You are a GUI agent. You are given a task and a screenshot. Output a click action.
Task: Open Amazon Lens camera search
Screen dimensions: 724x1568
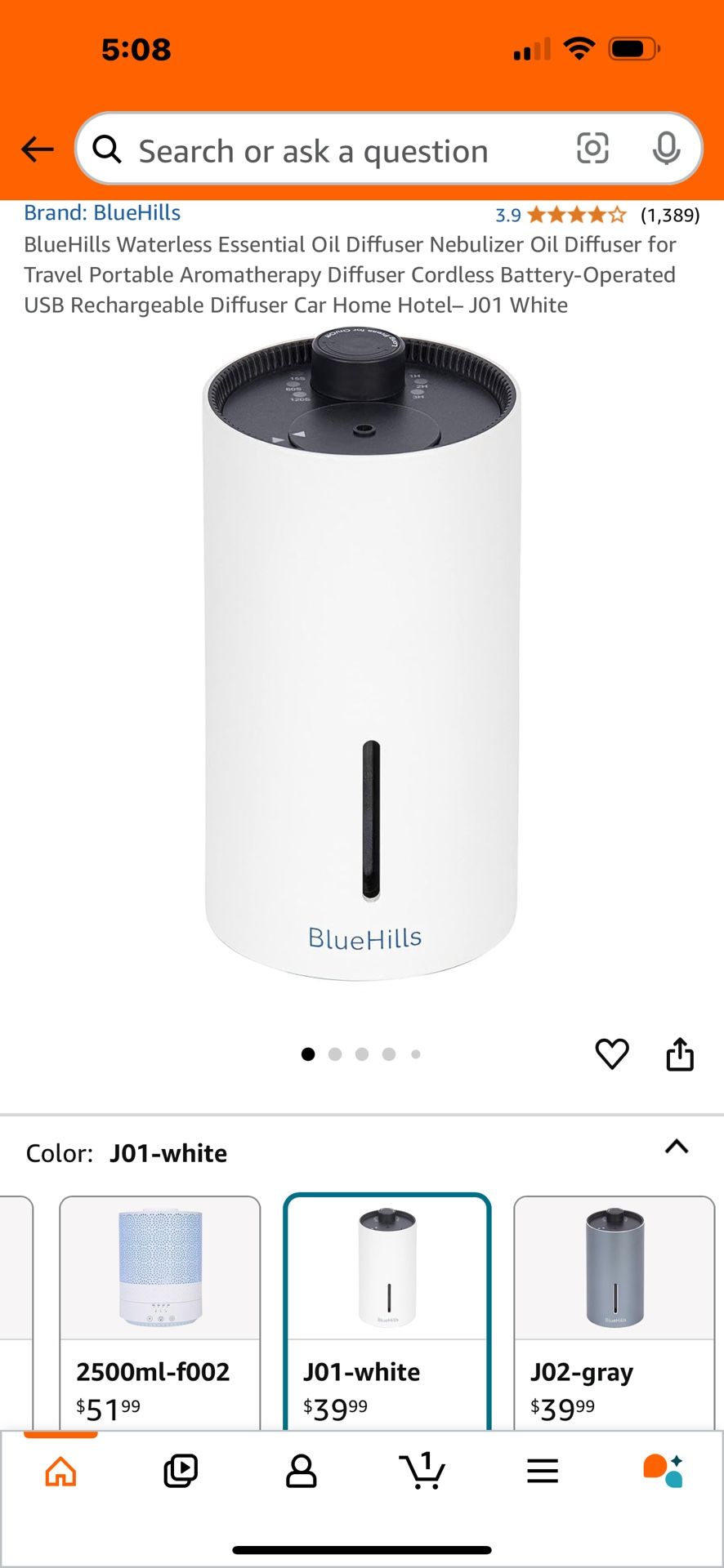coord(592,149)
